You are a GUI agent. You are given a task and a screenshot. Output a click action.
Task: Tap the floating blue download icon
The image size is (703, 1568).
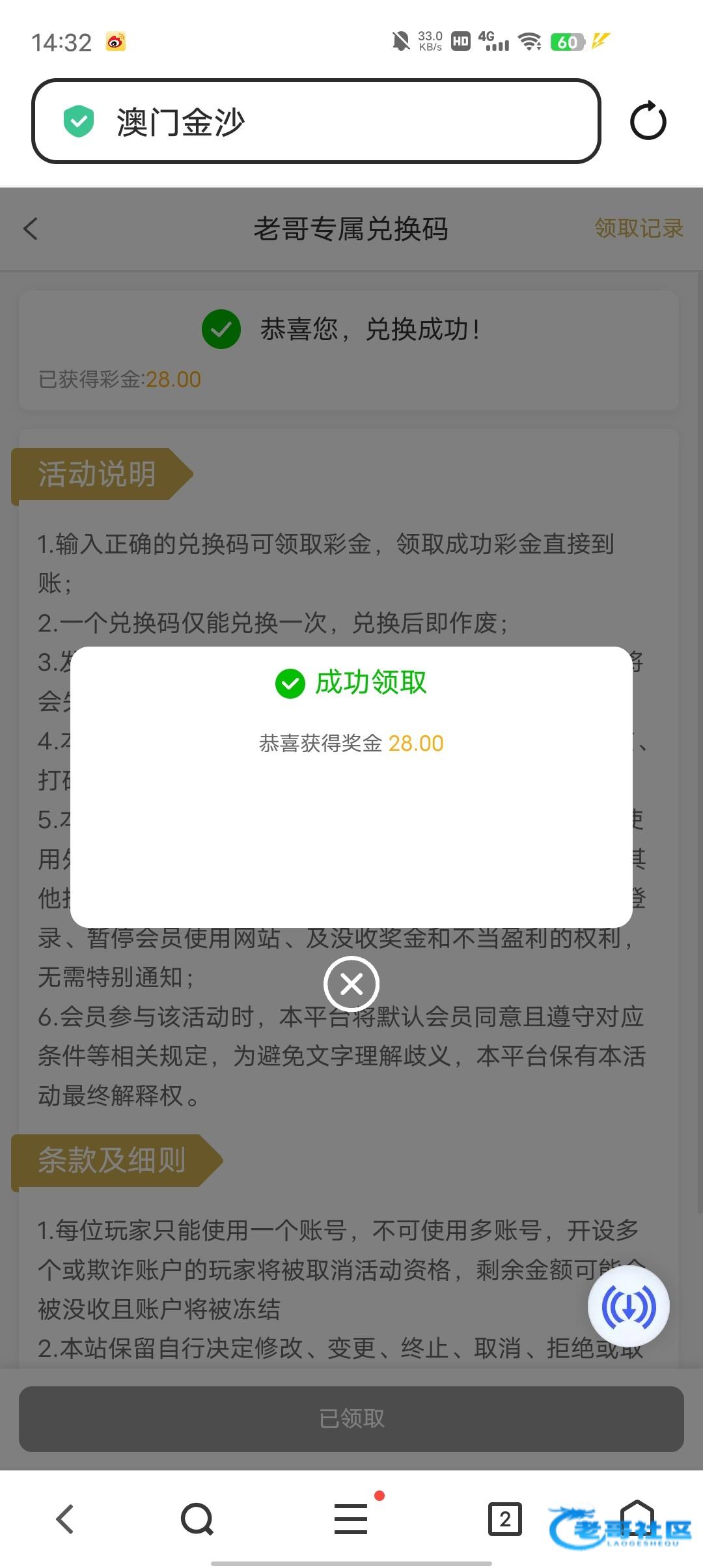tap(628, 1306)
